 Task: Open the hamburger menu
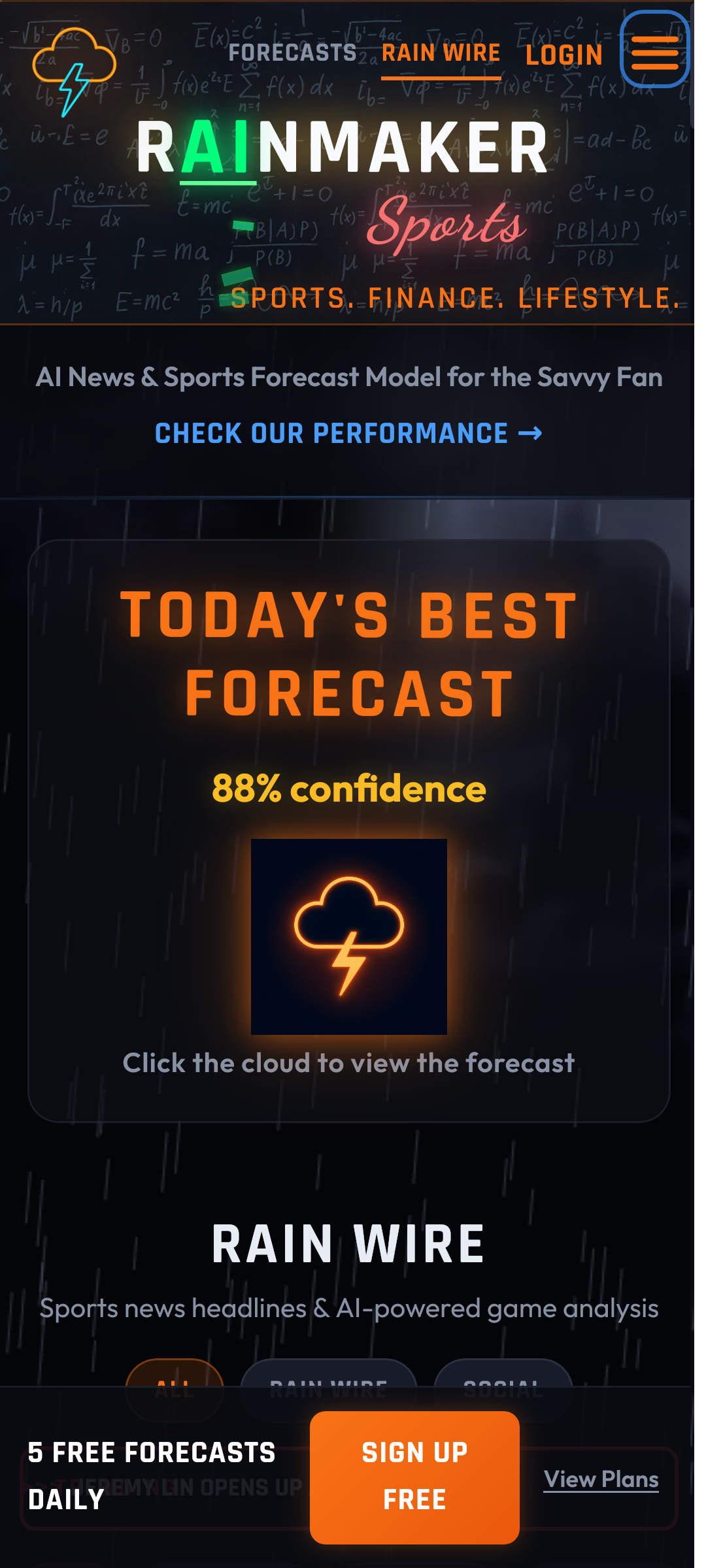[x=654, y=50]
